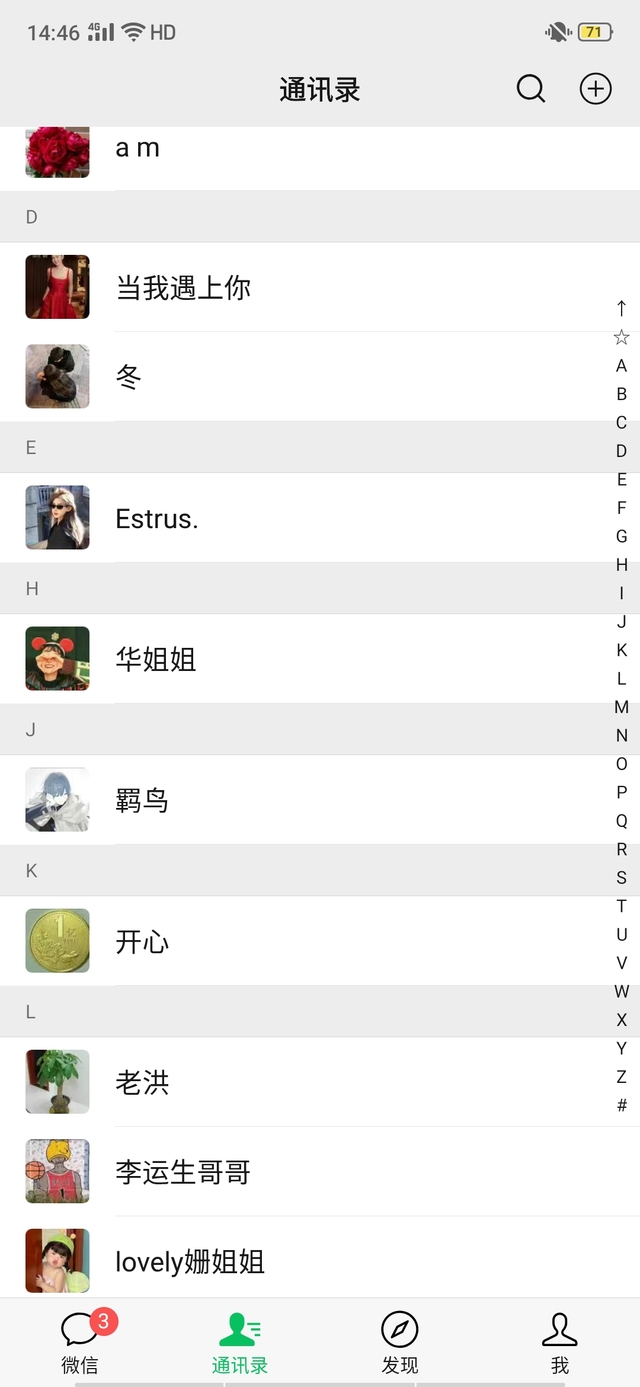Open contact 华姐姐
This screenshot has width=640, height=1387.
[156, 660]
